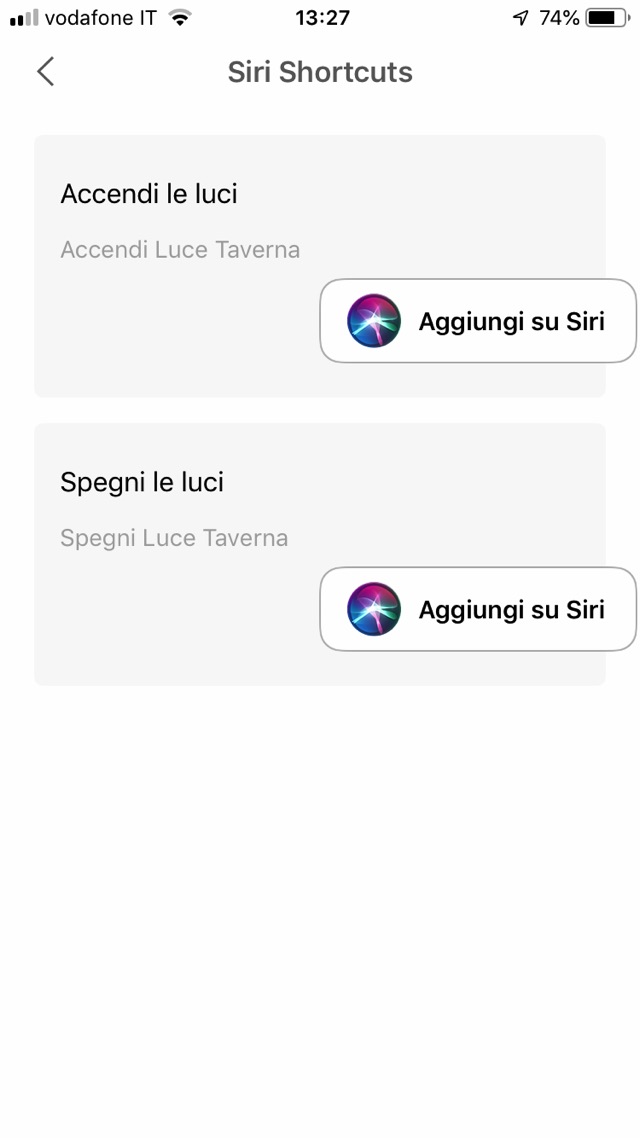Add Spegni le luci shortcut to Siri
Image resolution: width=640 pixels, height=1138 pixels.
(x=477, y=609)
